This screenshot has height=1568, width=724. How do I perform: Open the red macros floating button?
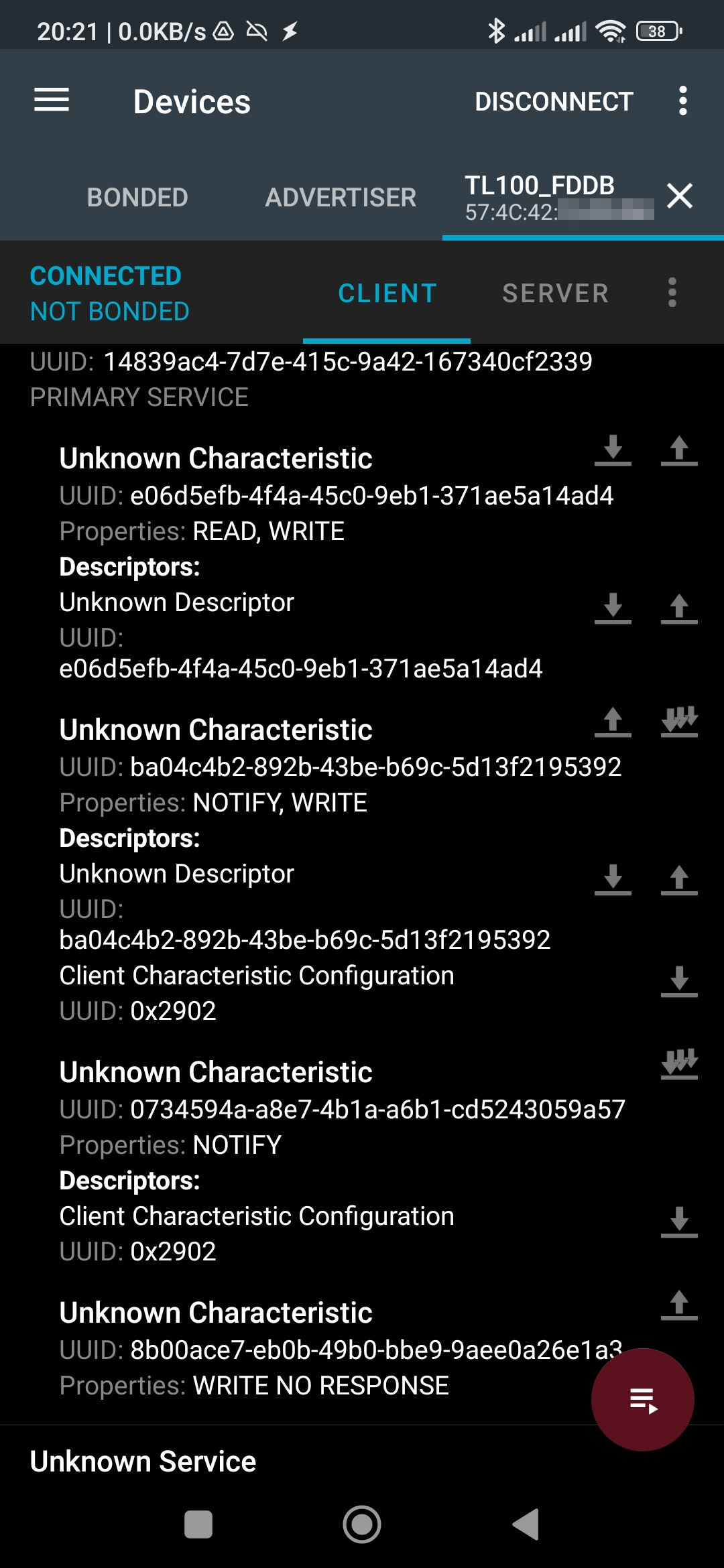(x=642, y=1400)
